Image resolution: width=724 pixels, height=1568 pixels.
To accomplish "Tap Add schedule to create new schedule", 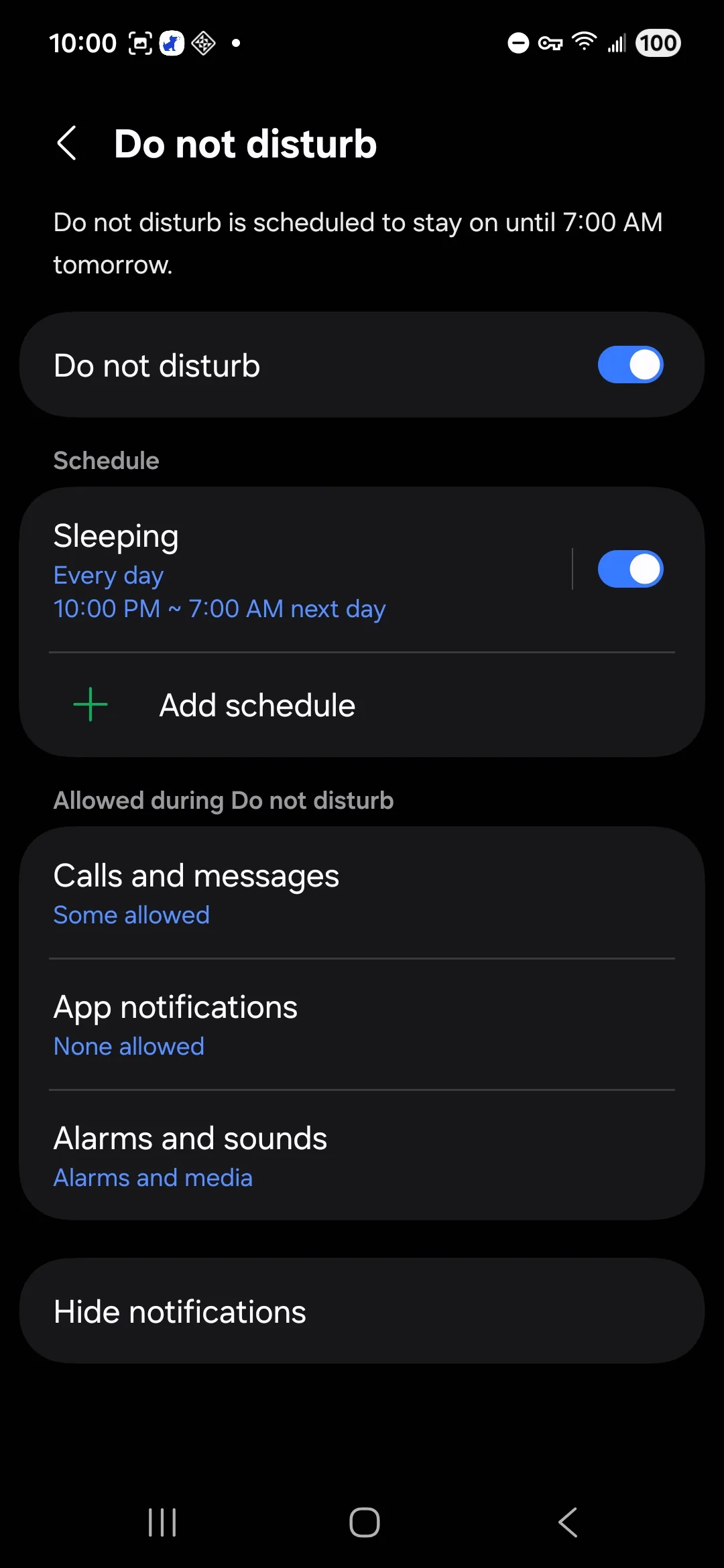I will coord(257,704).
